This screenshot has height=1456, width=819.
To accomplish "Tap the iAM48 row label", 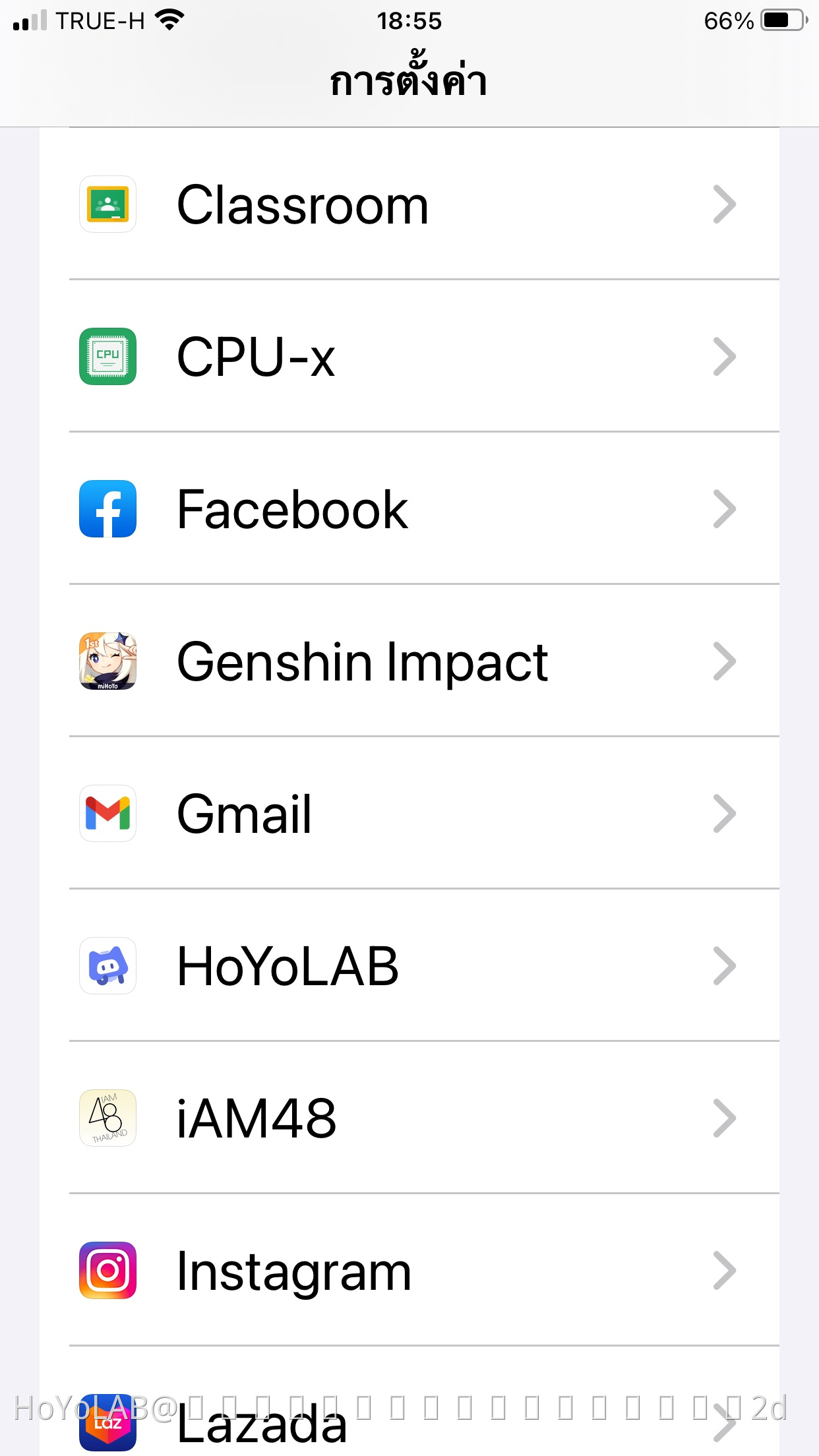I will click(257, 1118).
